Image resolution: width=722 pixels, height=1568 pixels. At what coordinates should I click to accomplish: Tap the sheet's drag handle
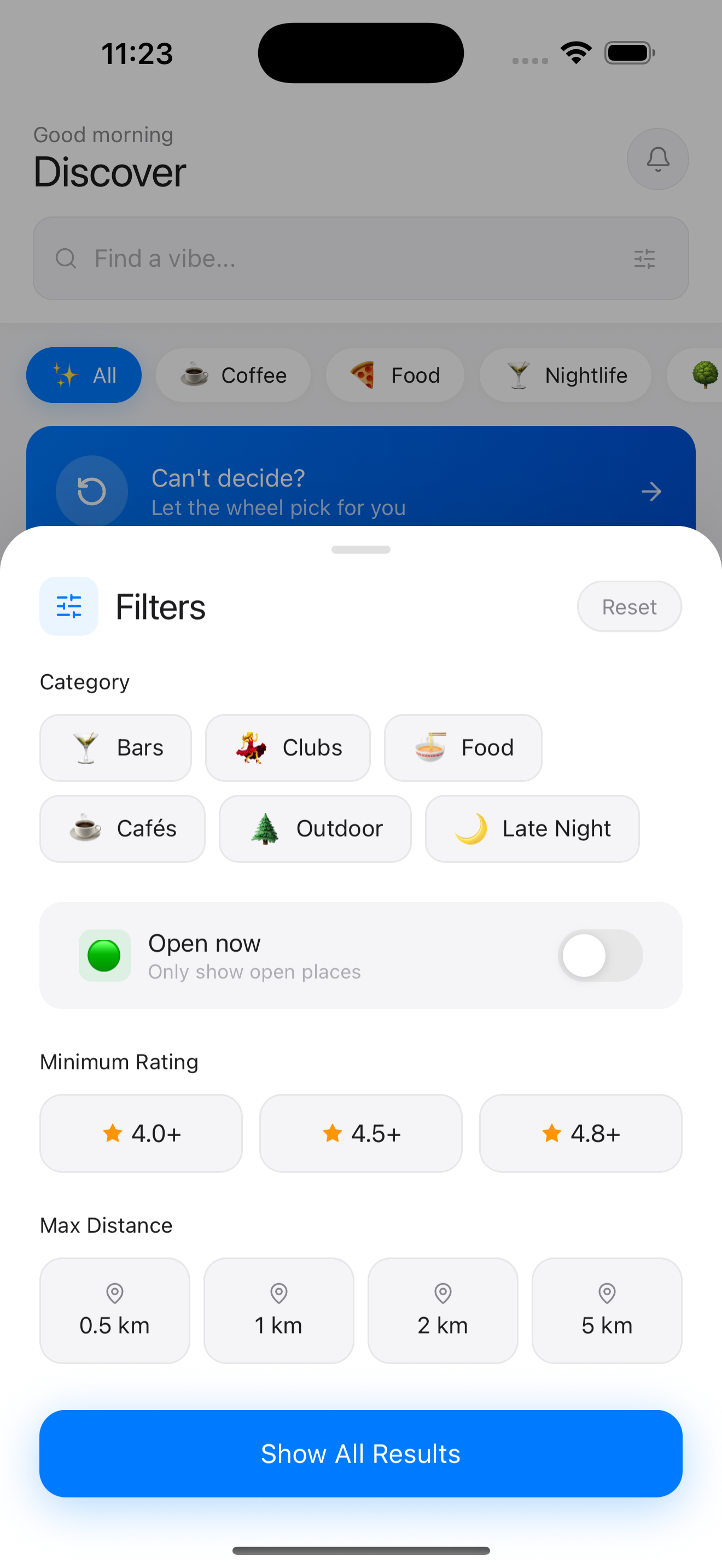(361, 549)
